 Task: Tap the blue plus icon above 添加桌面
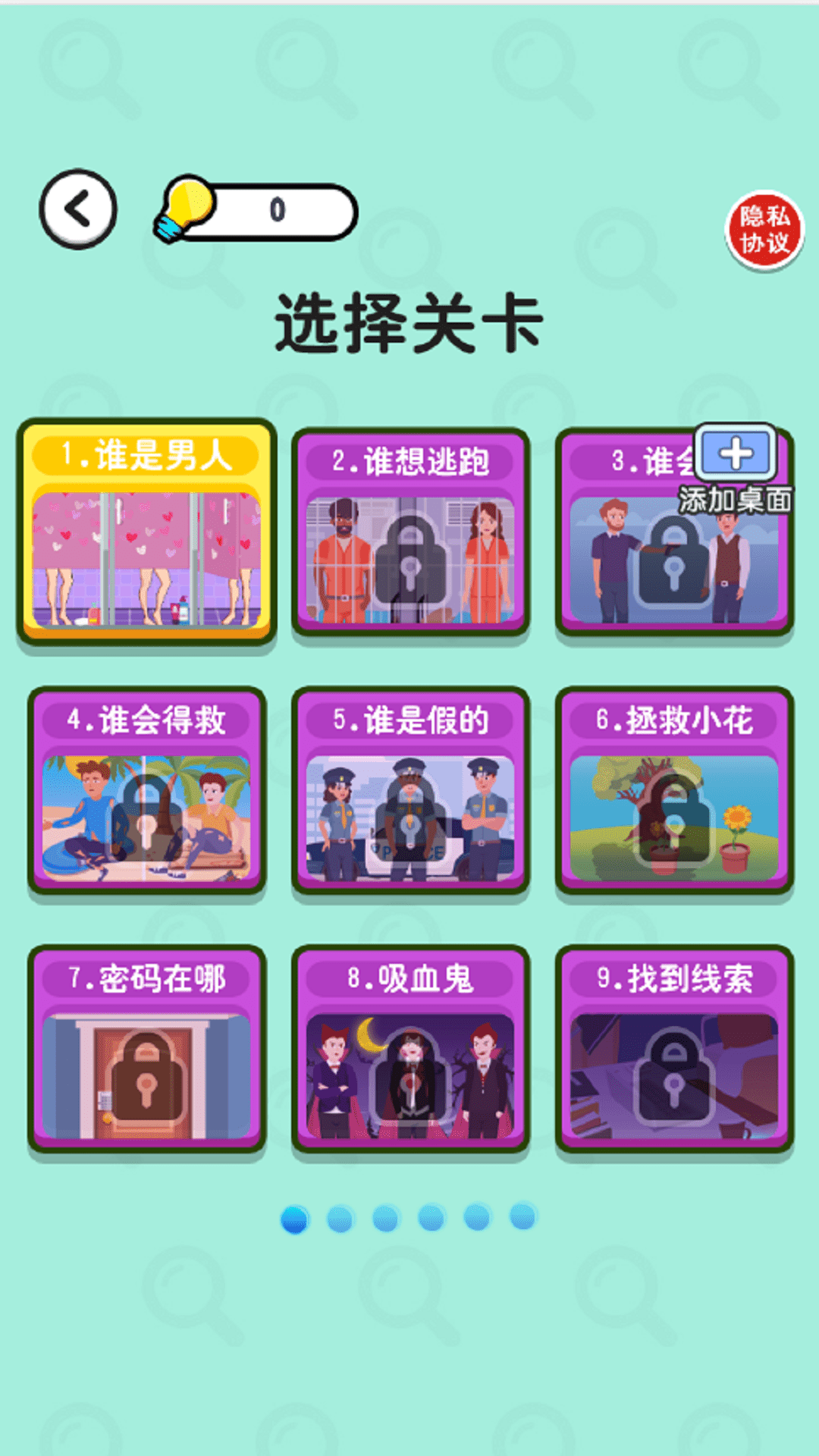[733, 454]
